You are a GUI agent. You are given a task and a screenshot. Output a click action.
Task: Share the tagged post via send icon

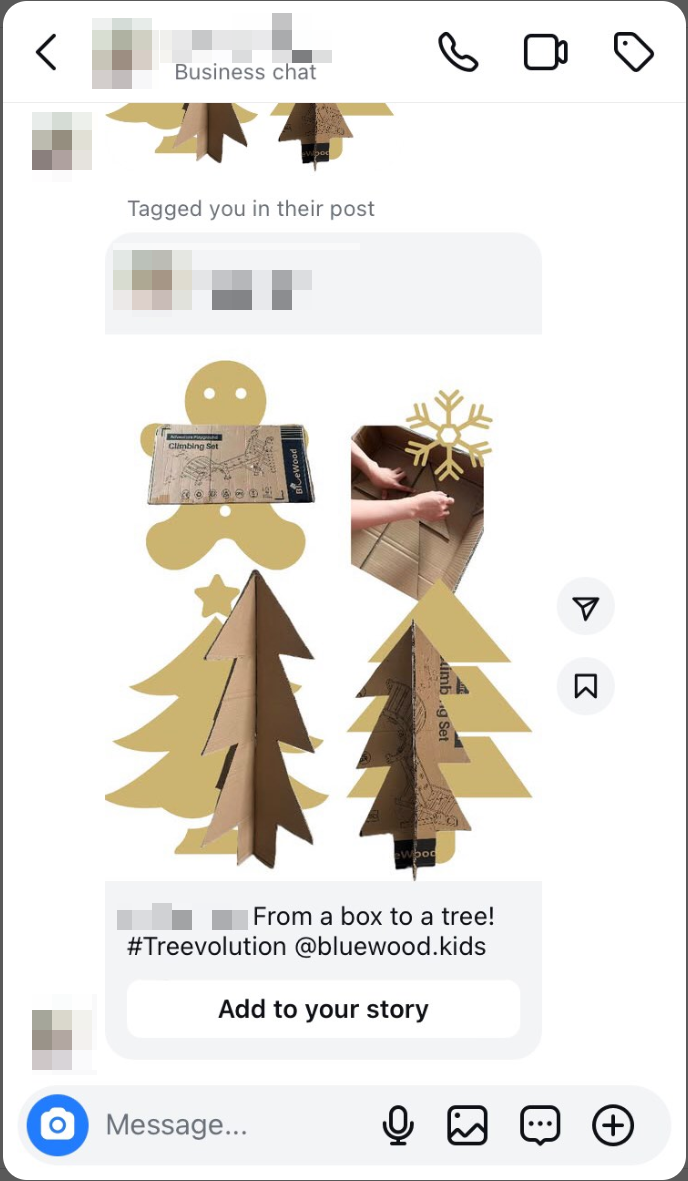pos(586,607)
